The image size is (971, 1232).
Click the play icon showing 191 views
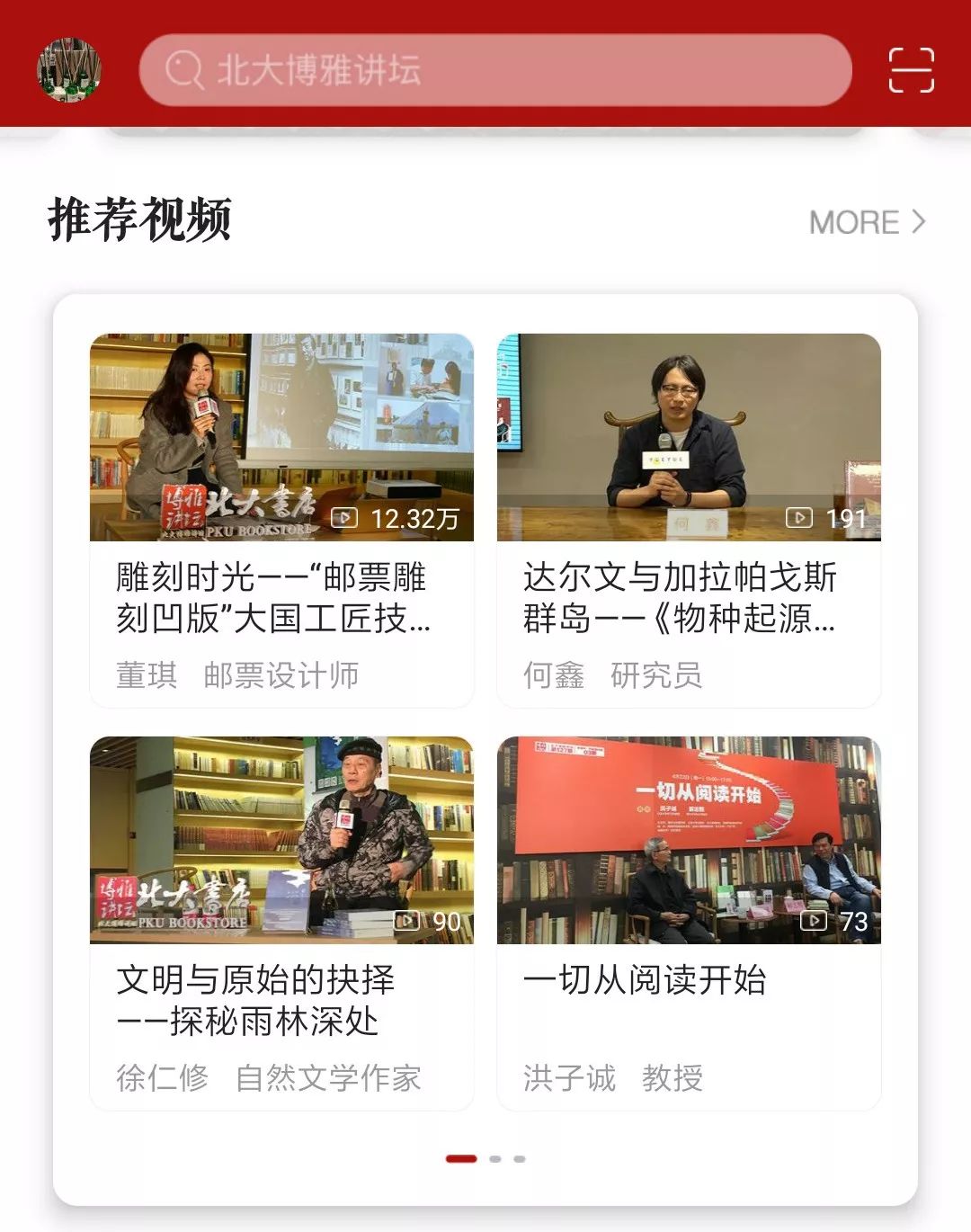tap(797, 520)
